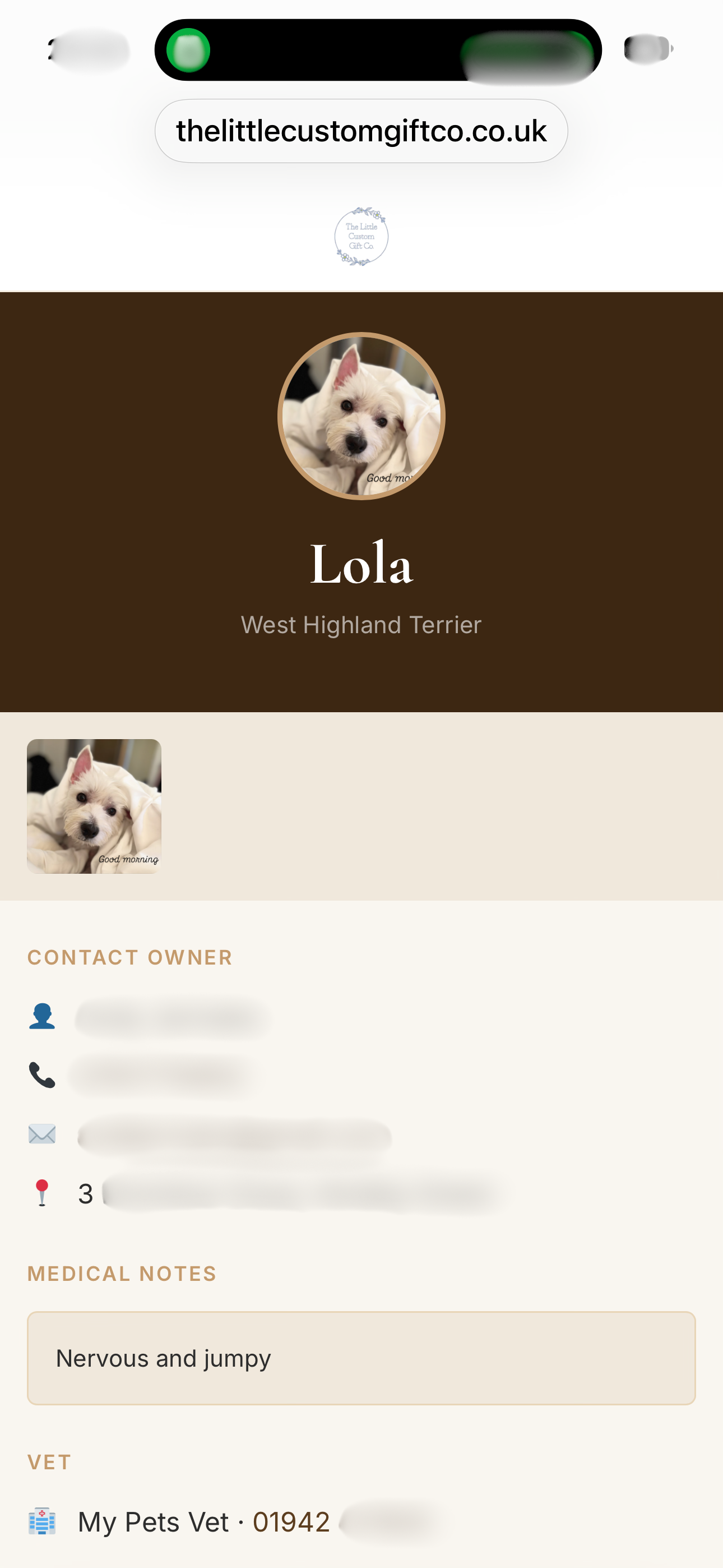Tap the VET section heading

tap(49, 1463)
